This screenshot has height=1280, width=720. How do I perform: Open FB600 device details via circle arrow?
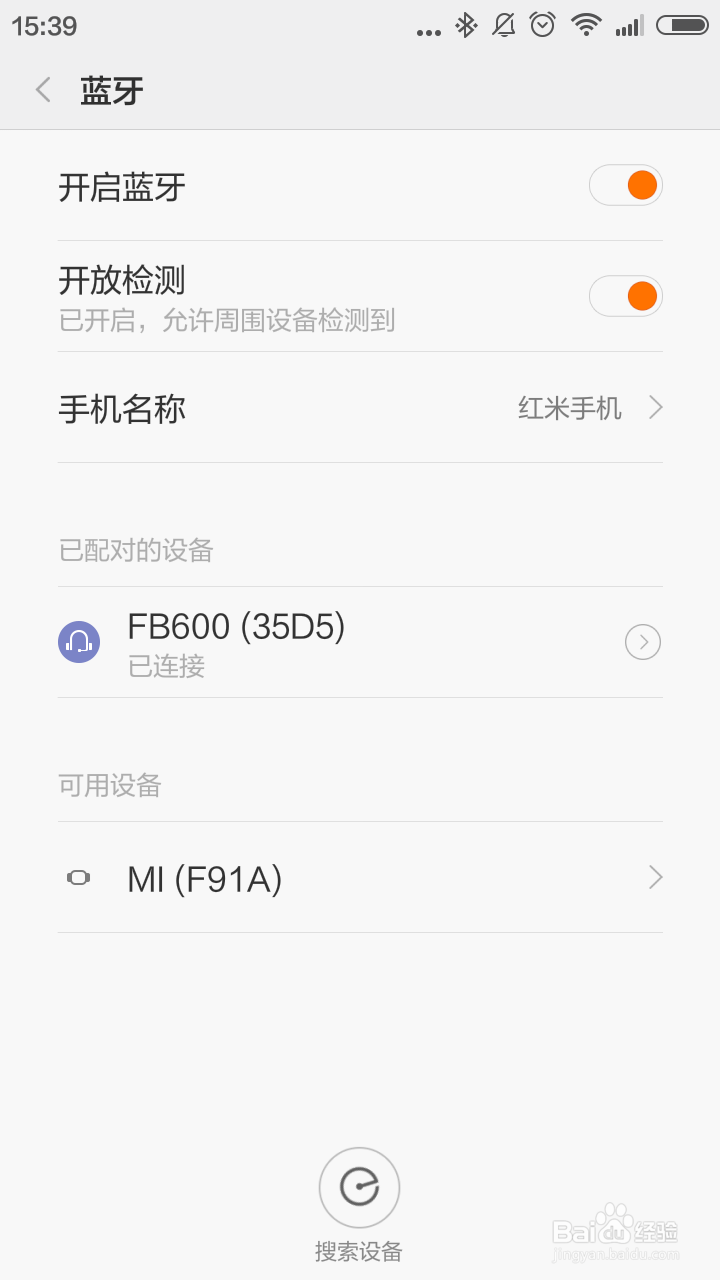(x=642, y=641)
